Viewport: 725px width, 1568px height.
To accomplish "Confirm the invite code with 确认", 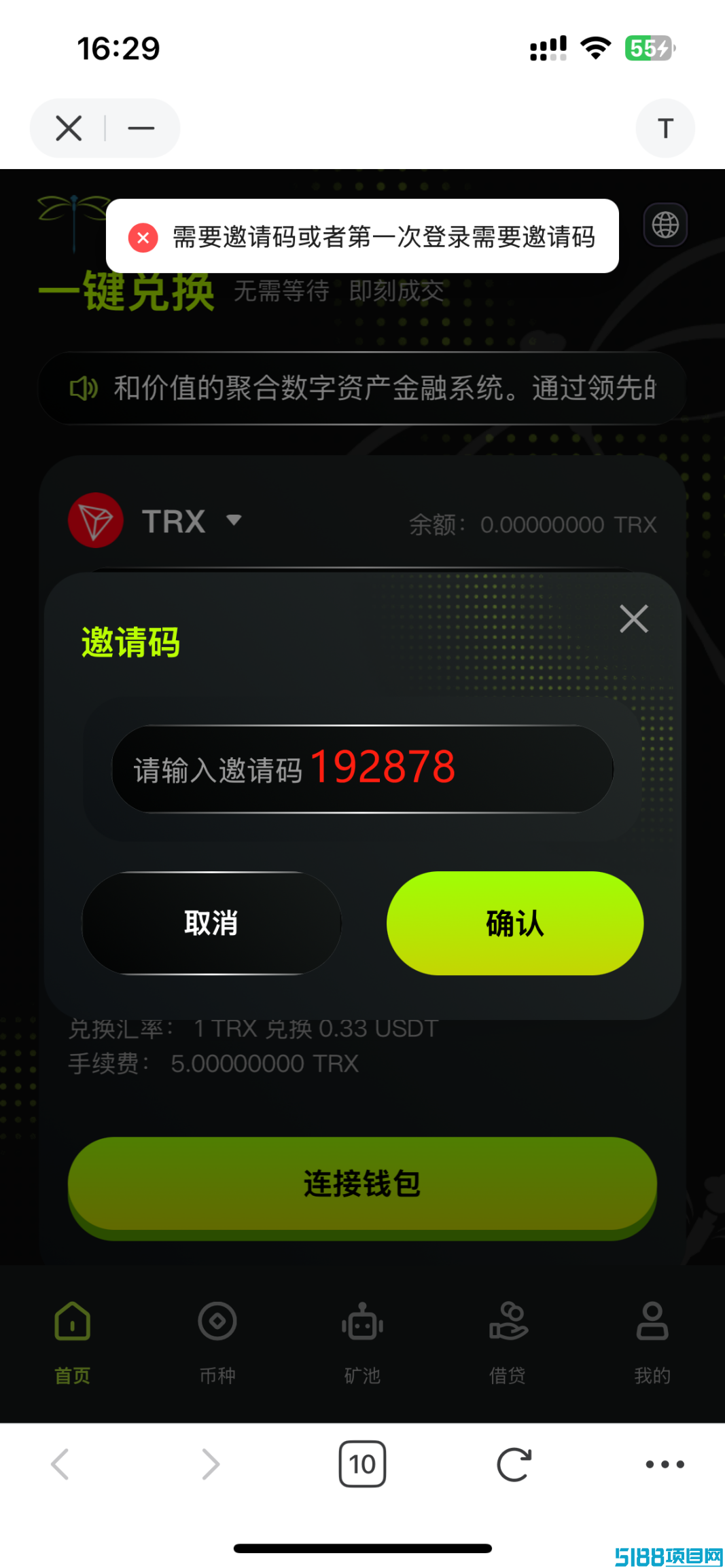I will [x=515, y=923].
